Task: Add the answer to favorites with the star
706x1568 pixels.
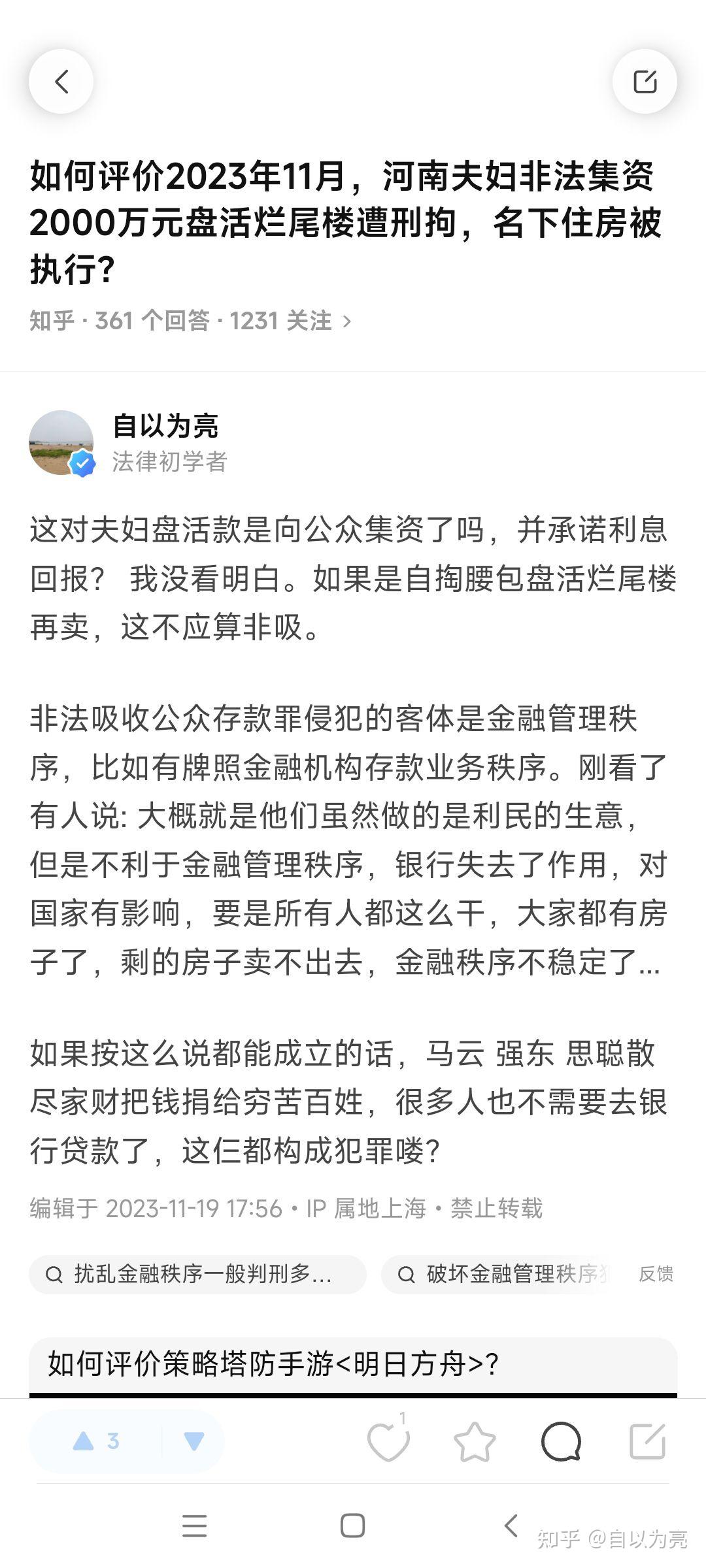Action: (x=474, y=1442)
